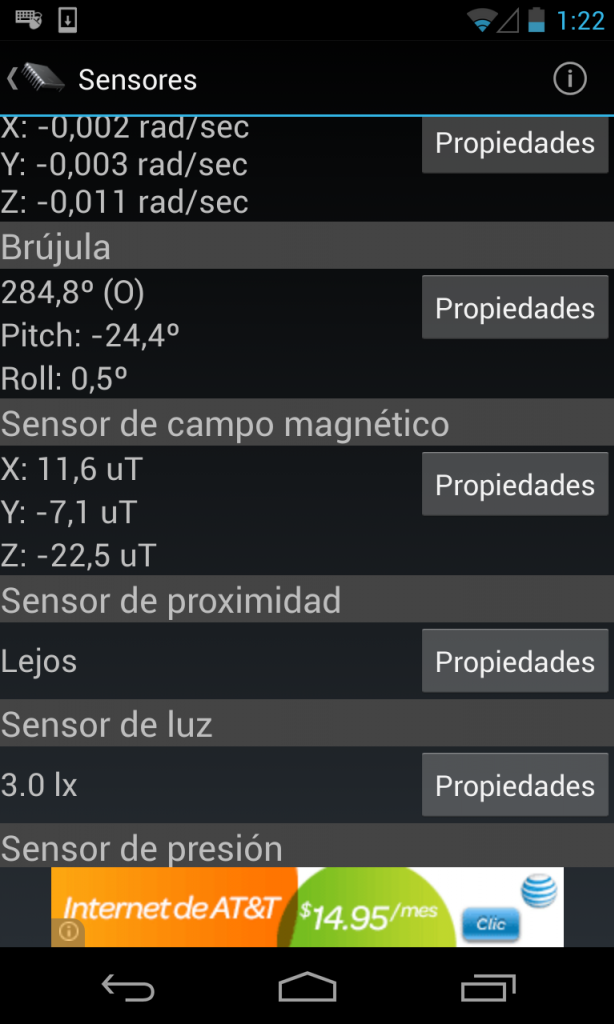Open Propiedades for Brújula
The height and width of the screenshot is (1024, 614).
point(515,308)
